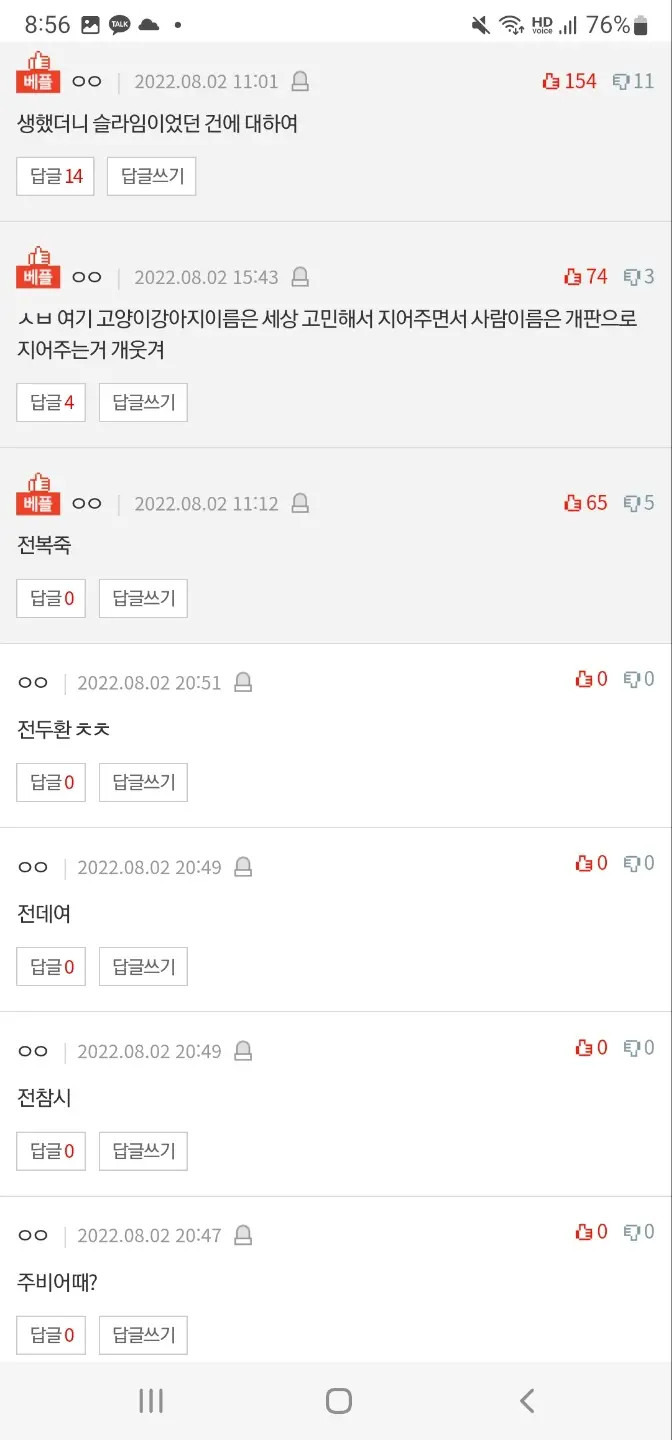The height and width of the screenshot is (1440, 672).
Task: Go back with the system back button
Action: (527, 1401)
